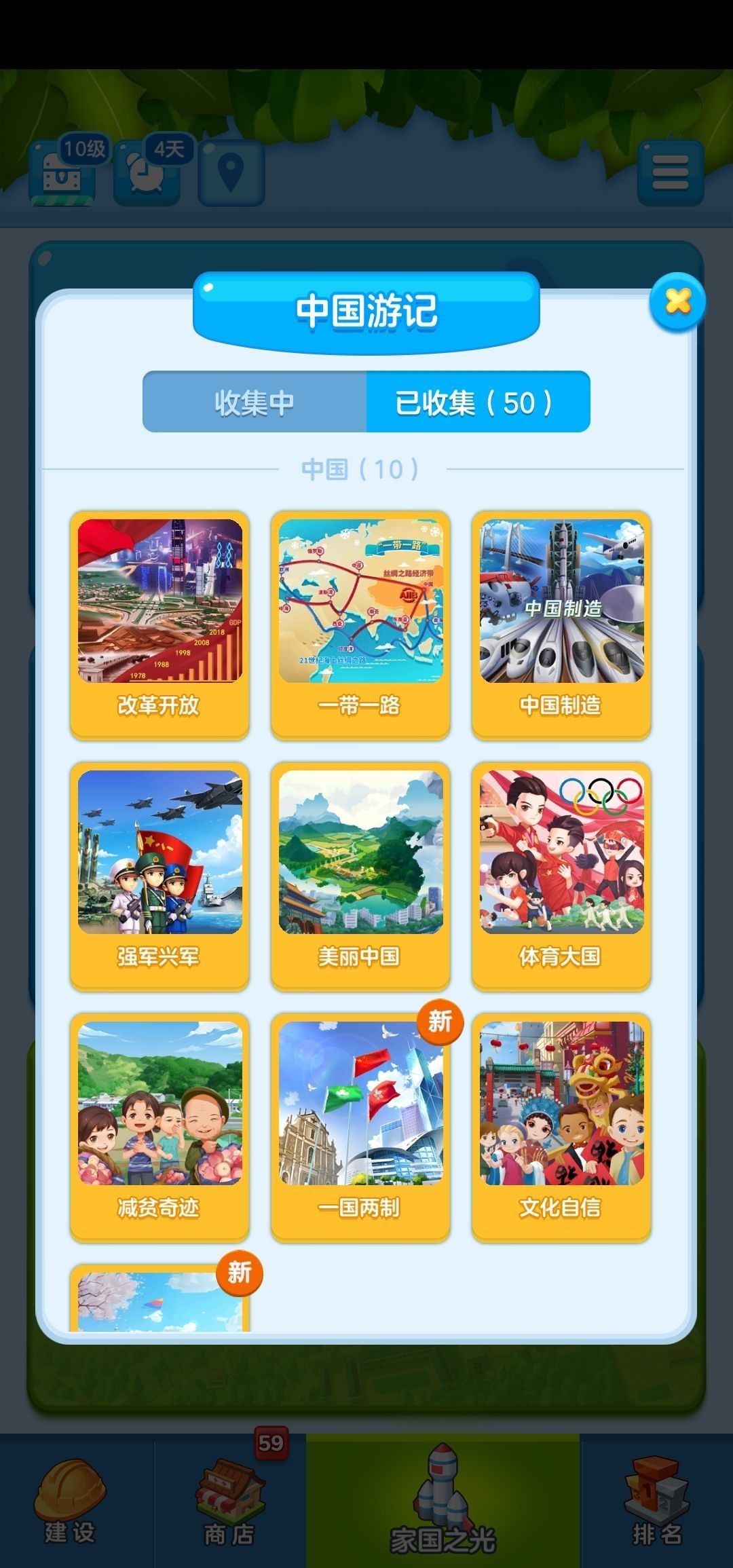View the 文化自信 card

tap(561, 1127)
